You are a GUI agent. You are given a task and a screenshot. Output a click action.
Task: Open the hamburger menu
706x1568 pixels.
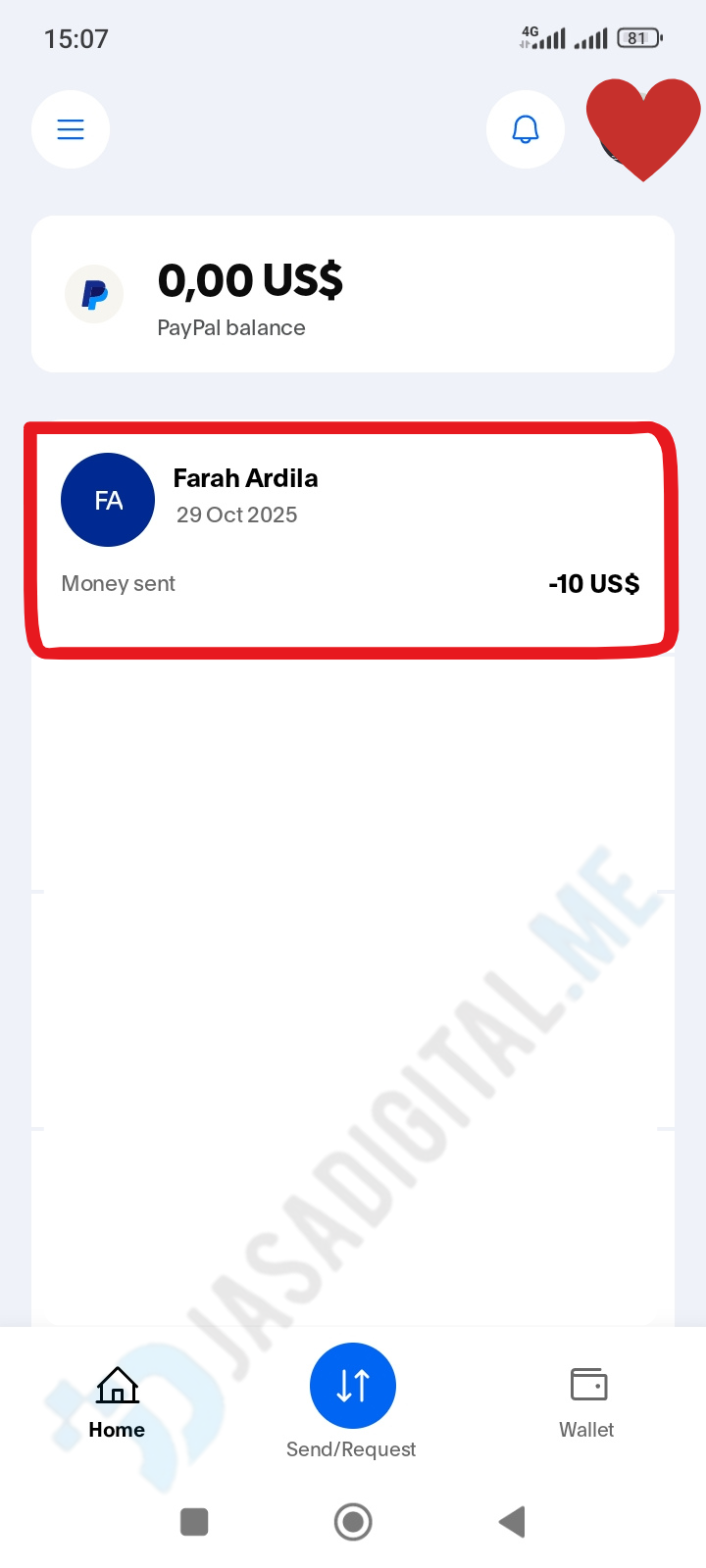71,129
